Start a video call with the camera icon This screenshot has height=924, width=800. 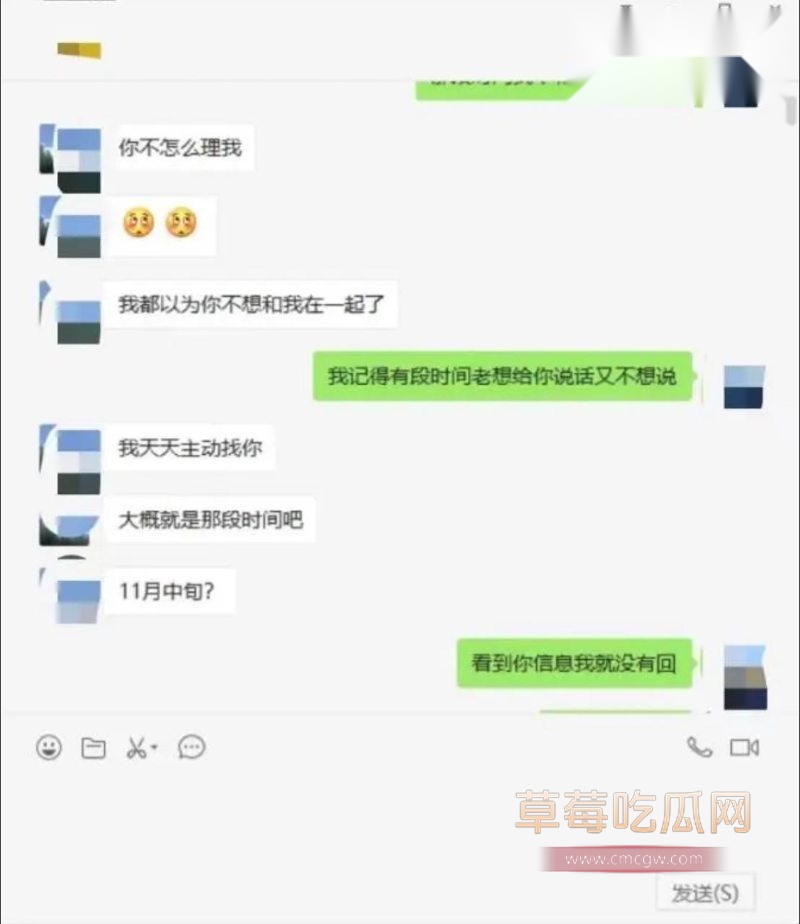tap(742, 746)
